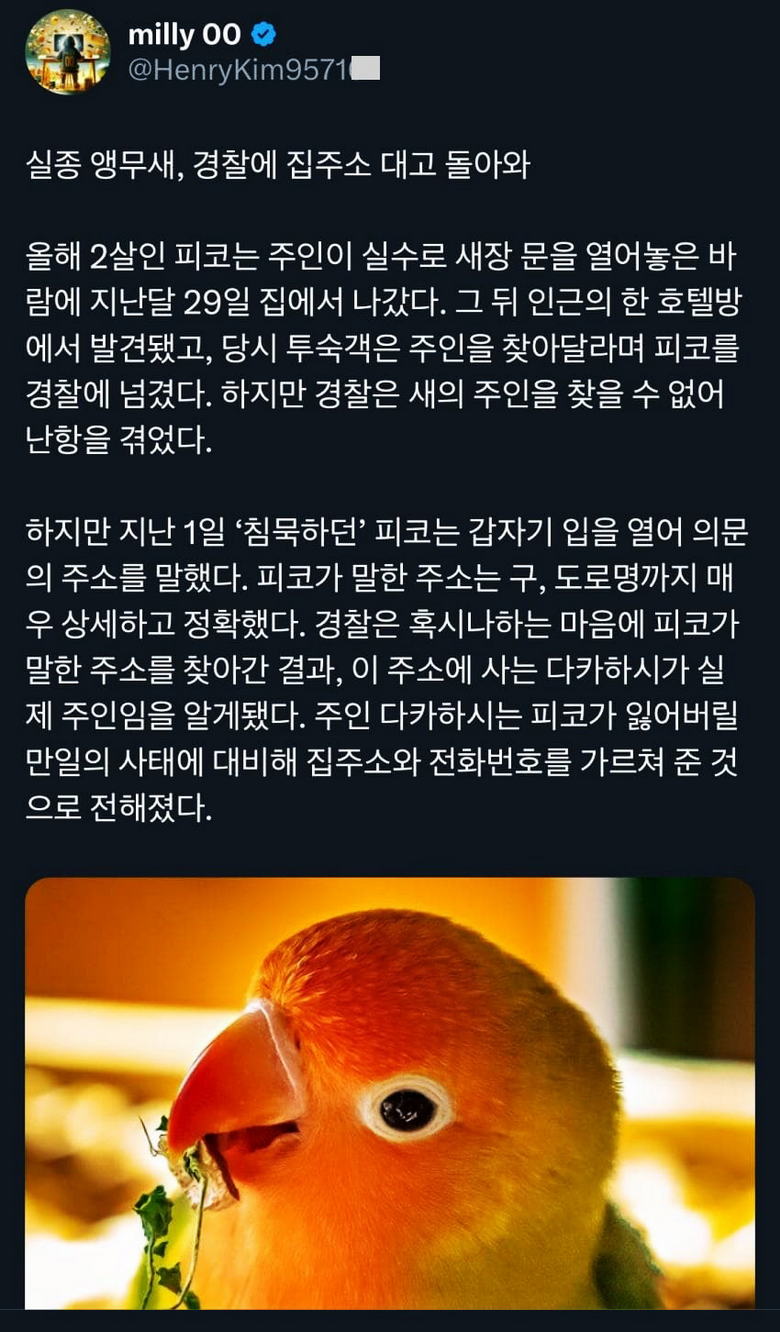The image size is (780, 1332).
Task: Enlarge the parrot photo in the post
Action: pos(390,1092)
